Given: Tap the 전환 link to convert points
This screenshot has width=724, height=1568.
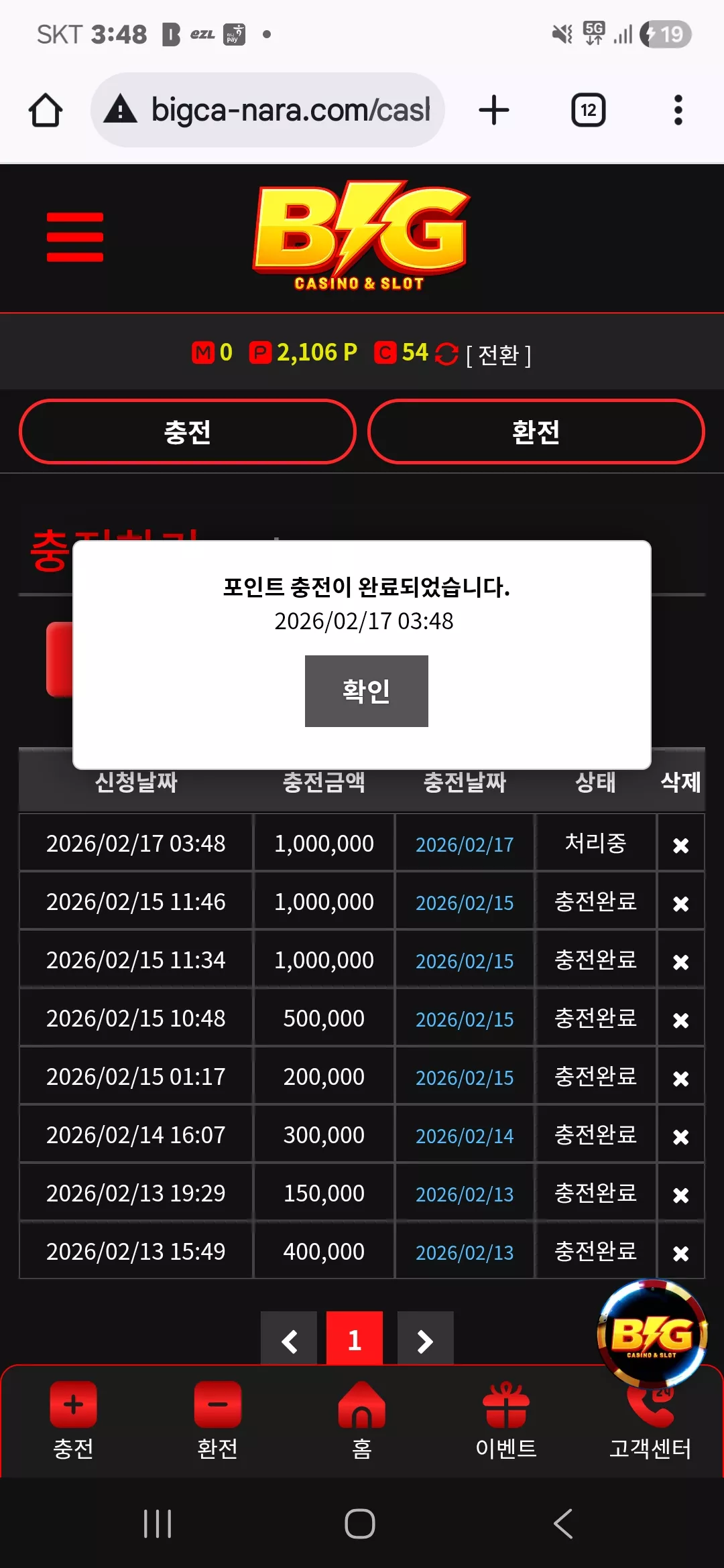Looking at the screenshot, I should 498,355.
